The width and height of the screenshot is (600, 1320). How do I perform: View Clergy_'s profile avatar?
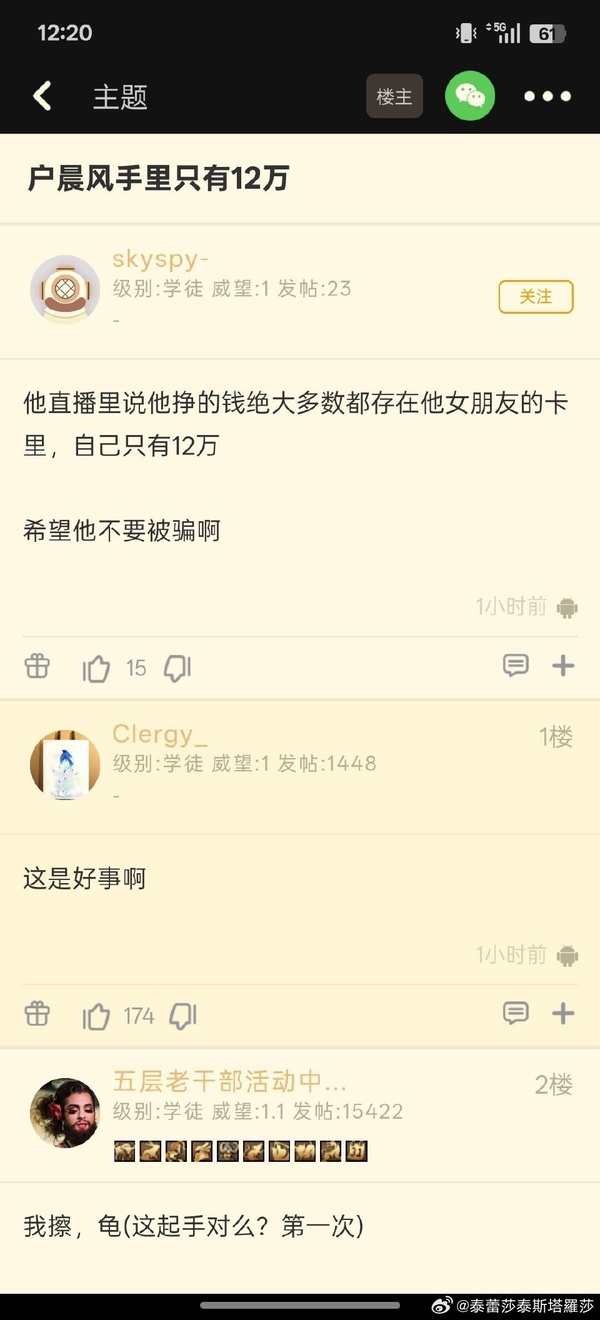pyautogui.click(x=65, y=765)
